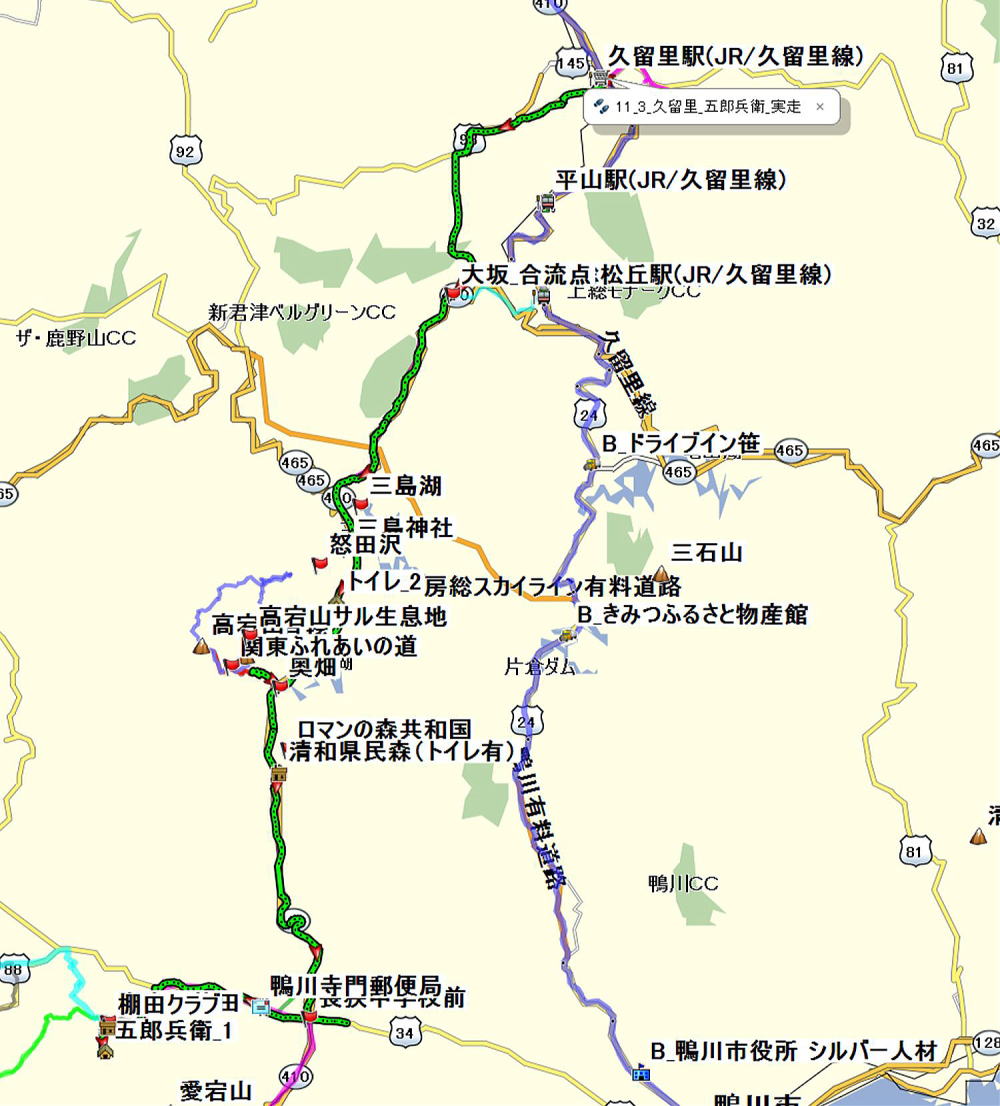Tap the B_ドライブイン笹 waypoint marker
Screen dimensions: 1000x1106
(x=591, y=463)
